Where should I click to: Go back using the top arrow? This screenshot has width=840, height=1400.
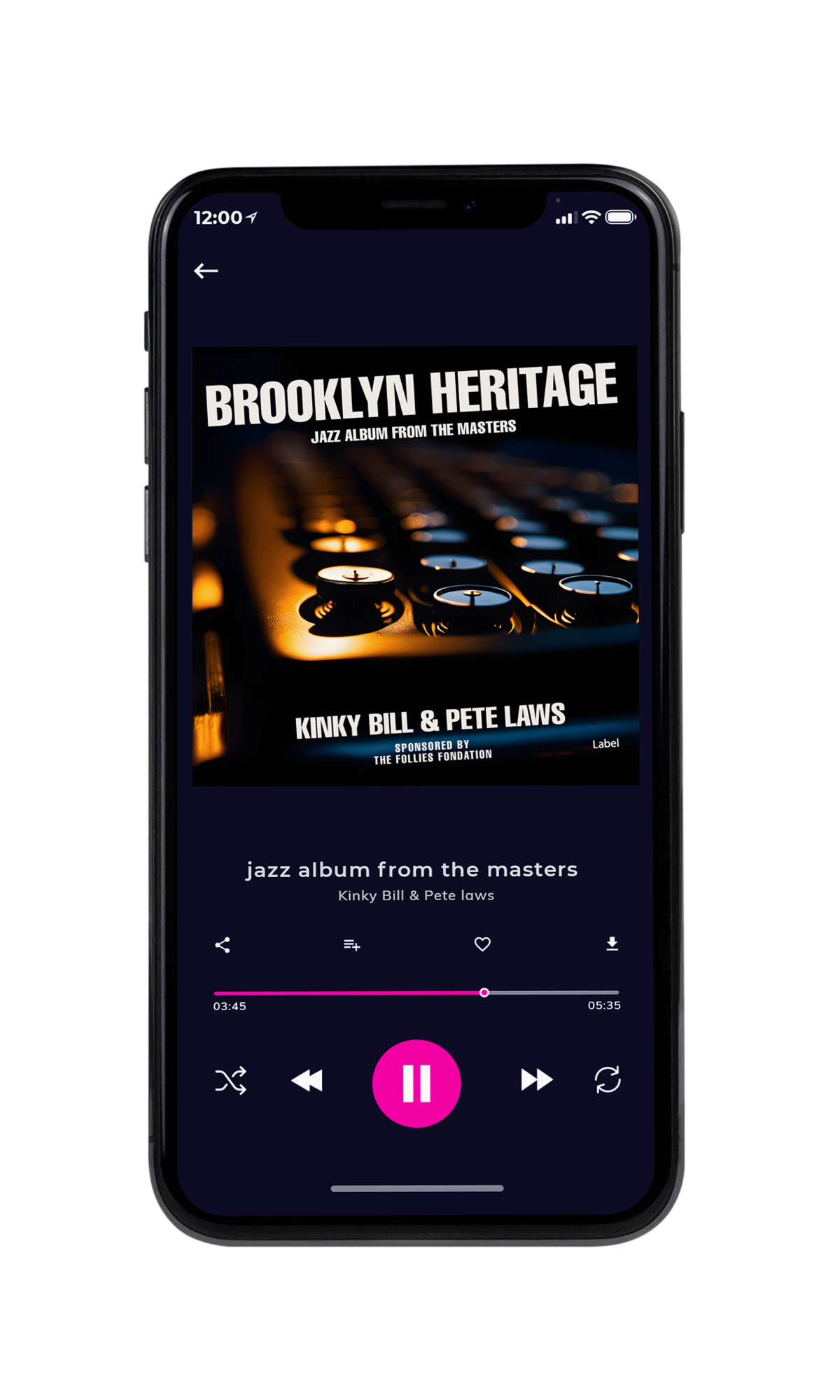coord(206,271)
